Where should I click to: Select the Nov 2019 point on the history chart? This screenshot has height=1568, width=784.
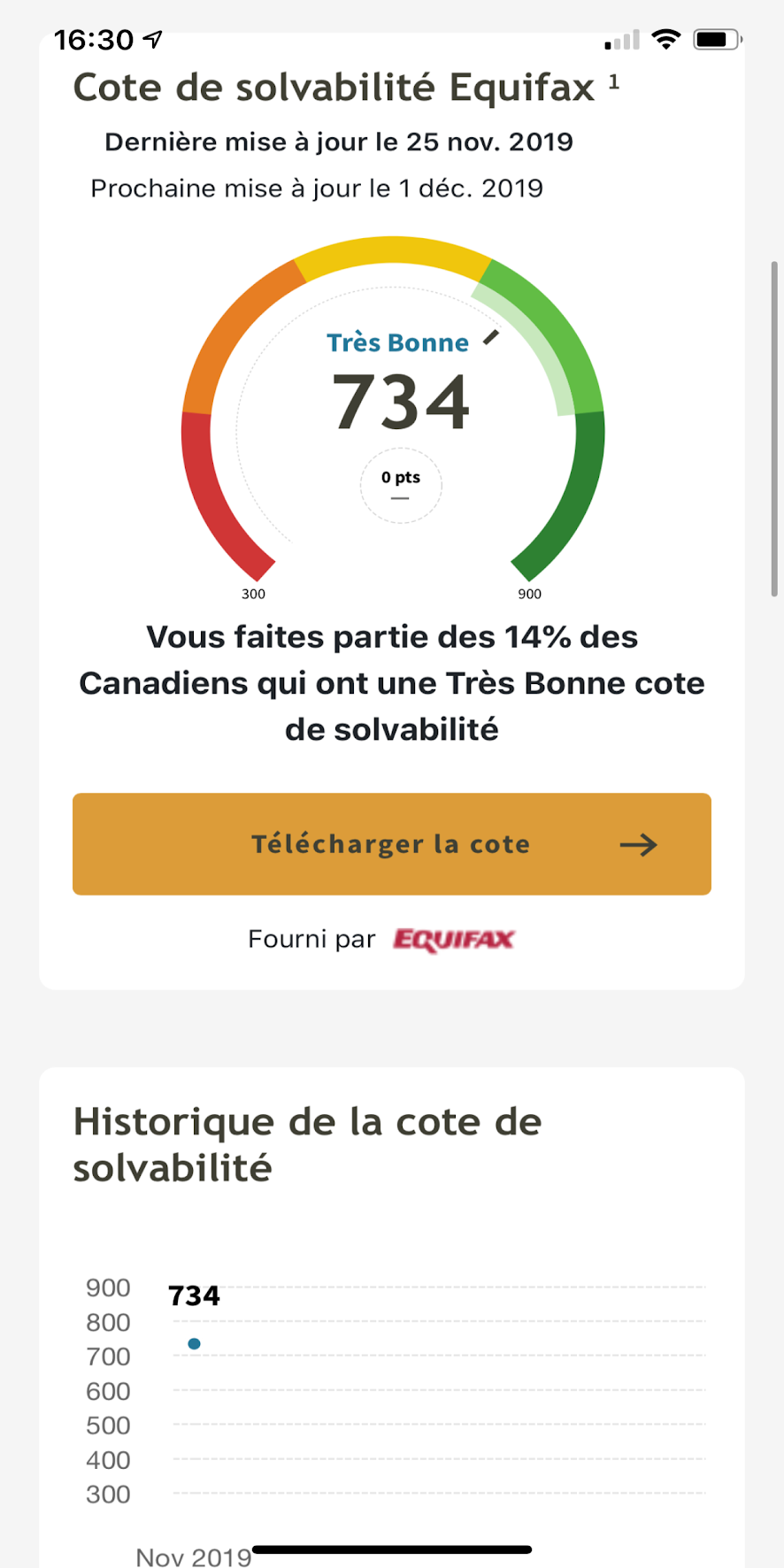194,1343
